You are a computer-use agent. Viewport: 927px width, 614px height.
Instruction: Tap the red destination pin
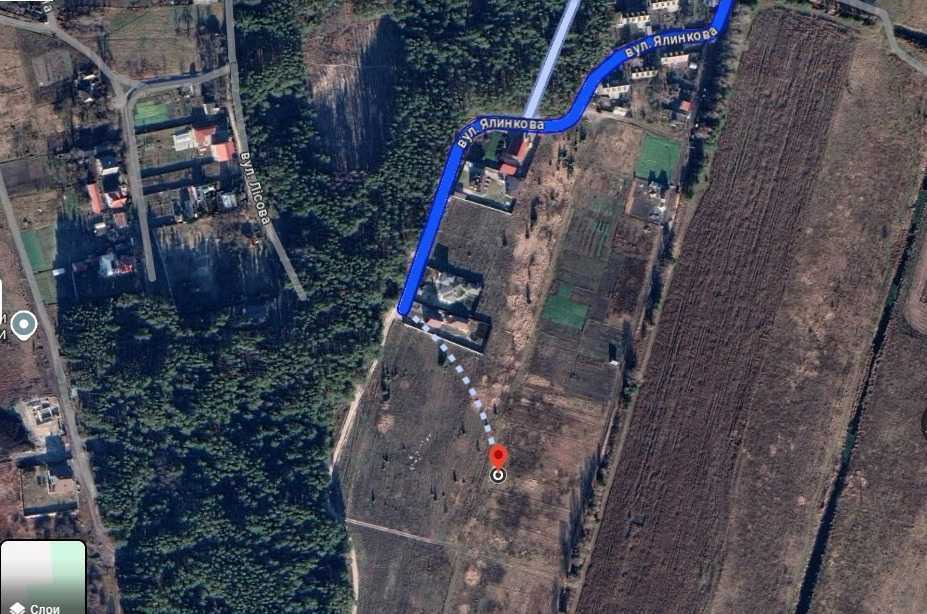pyautogui.click(x=498, y=458)
